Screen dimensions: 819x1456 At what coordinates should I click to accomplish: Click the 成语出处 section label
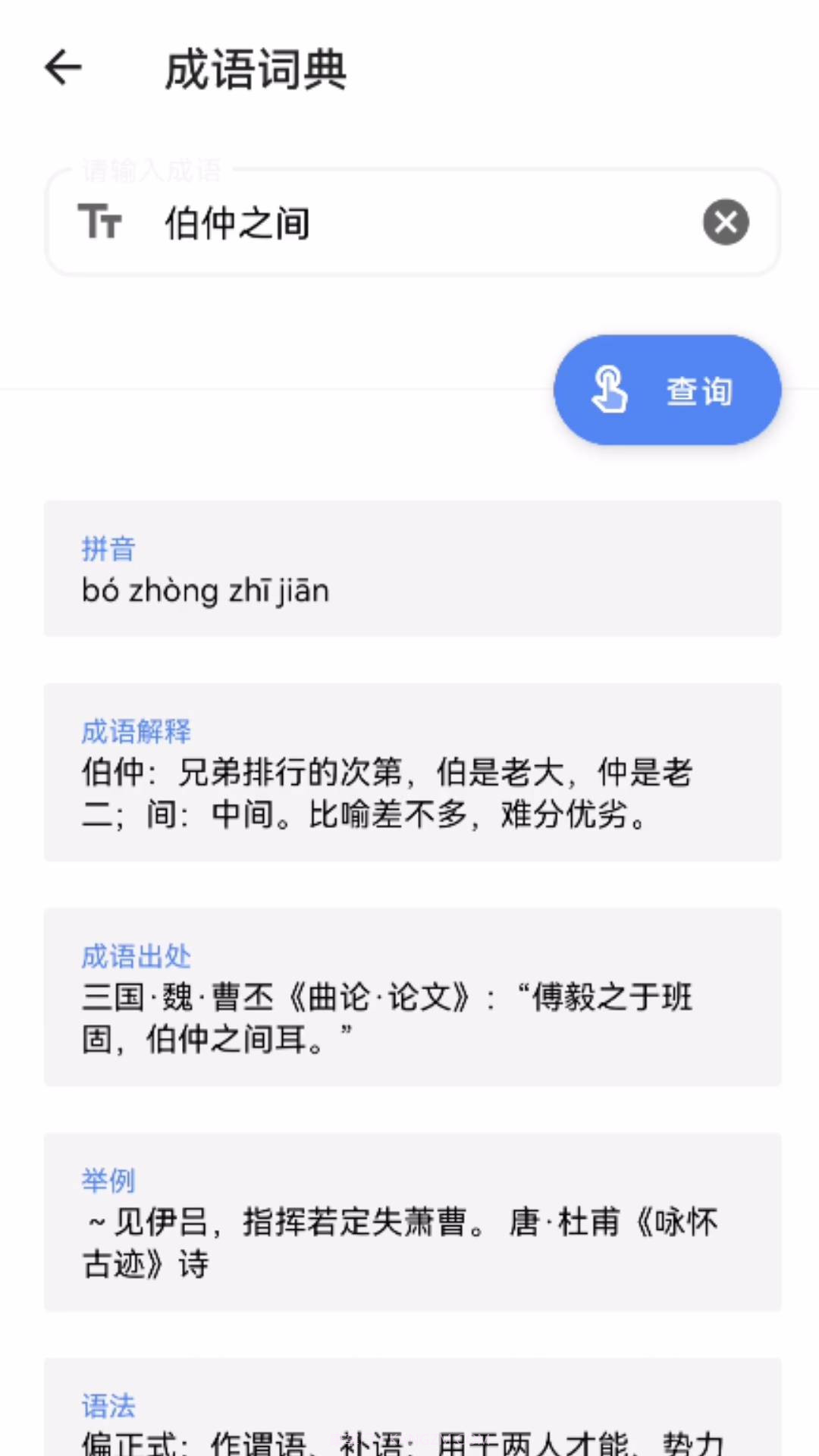tap(136, 955)
